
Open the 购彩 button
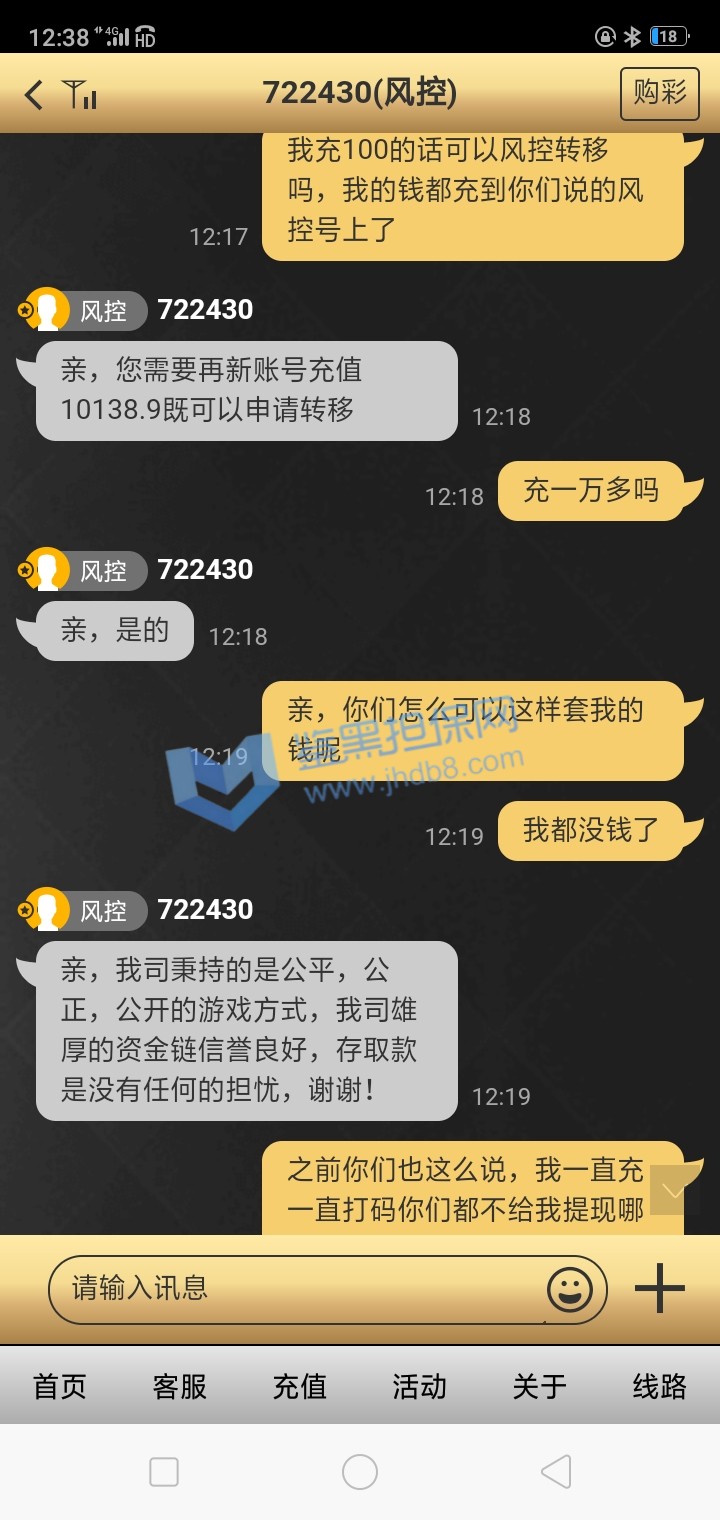coord(659,94)
